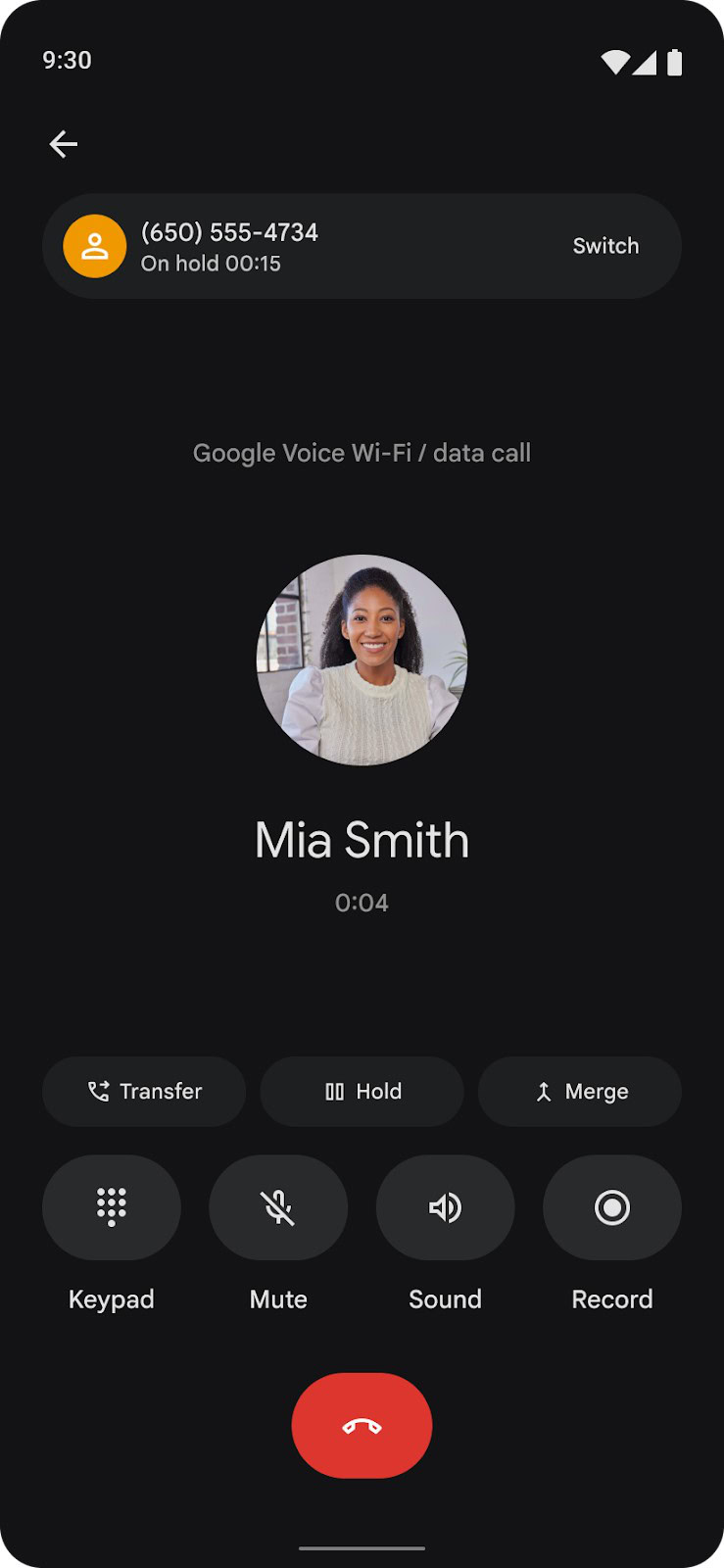
Task: End the call with red button
Action: 362,1426
